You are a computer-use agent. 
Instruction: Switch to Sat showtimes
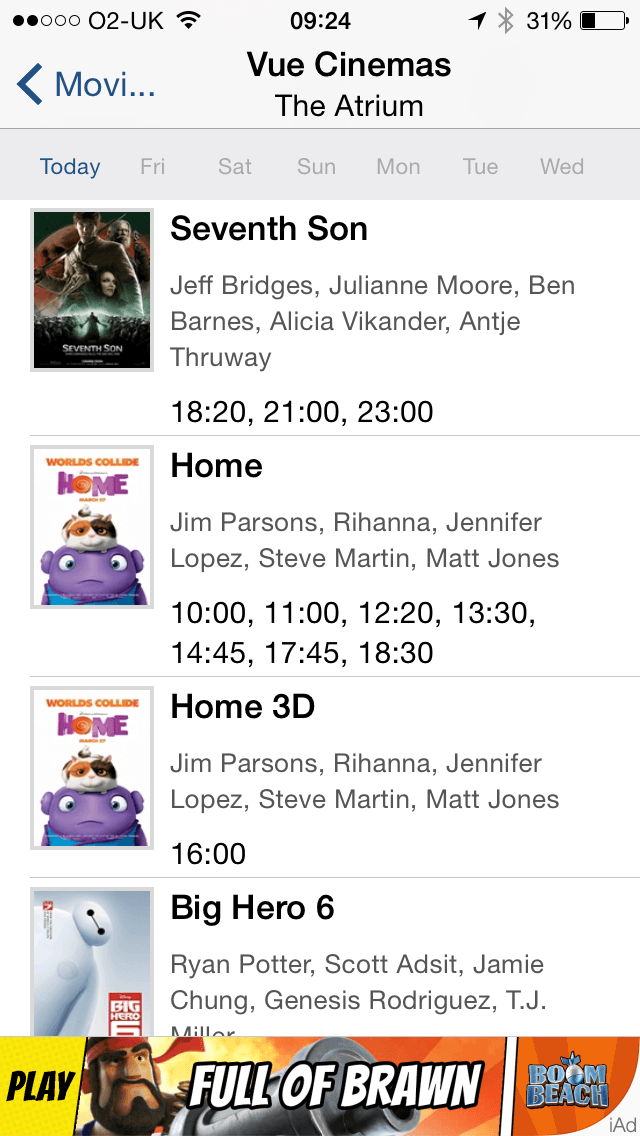coord(235,167)
